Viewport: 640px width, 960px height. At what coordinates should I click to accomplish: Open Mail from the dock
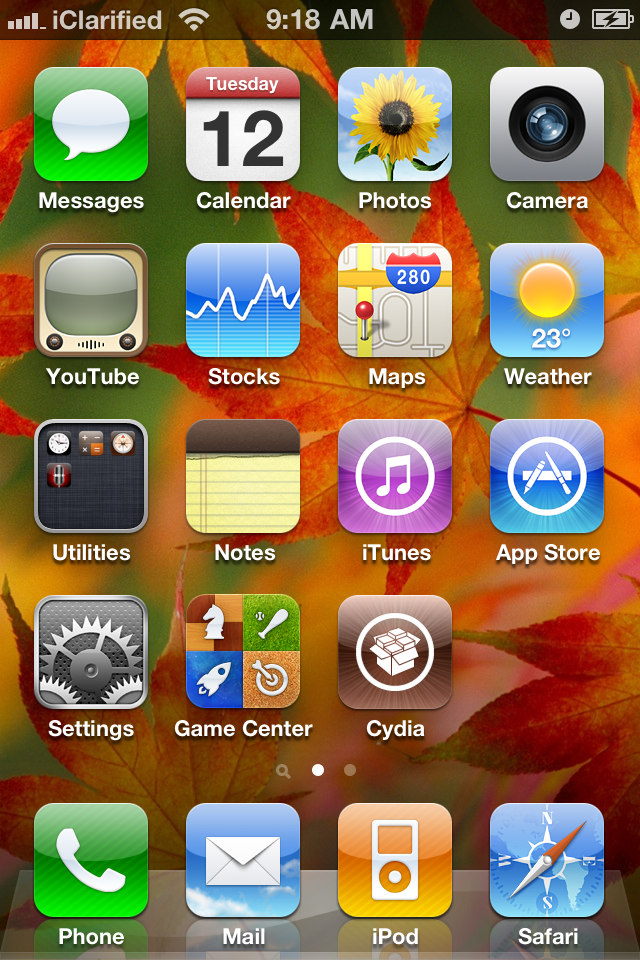(x=243, y=860)
